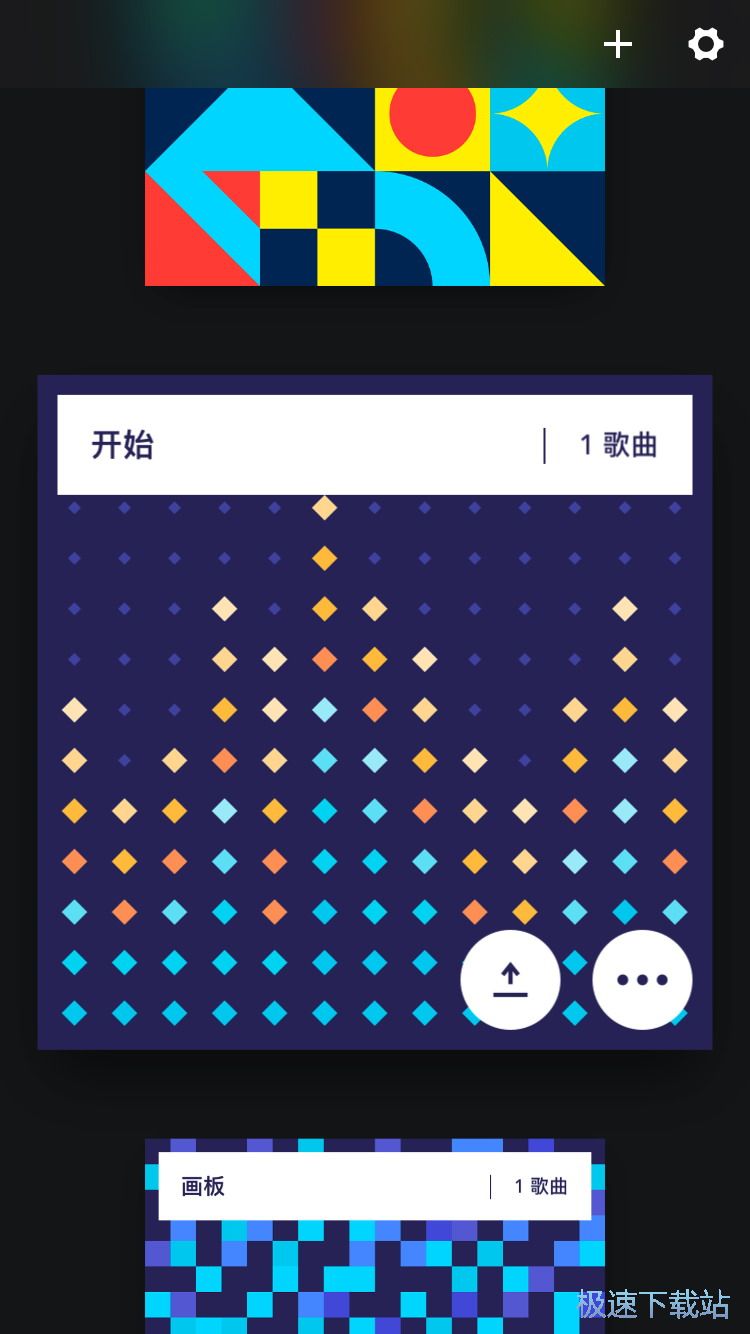Tap 1 歌曲 on the 画板 card

click(x=540, y=1188)
